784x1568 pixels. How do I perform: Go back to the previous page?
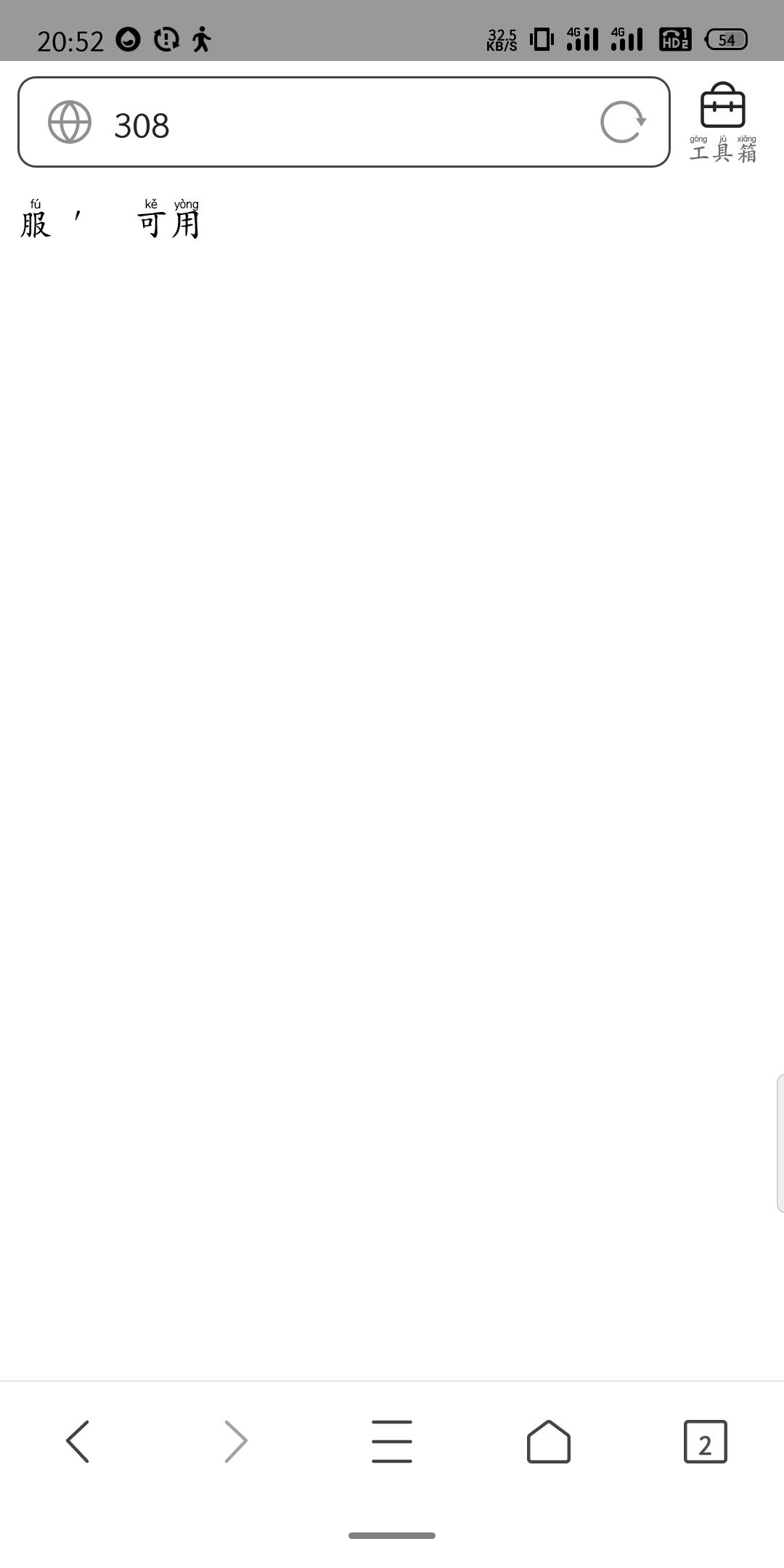[78, 1442]
